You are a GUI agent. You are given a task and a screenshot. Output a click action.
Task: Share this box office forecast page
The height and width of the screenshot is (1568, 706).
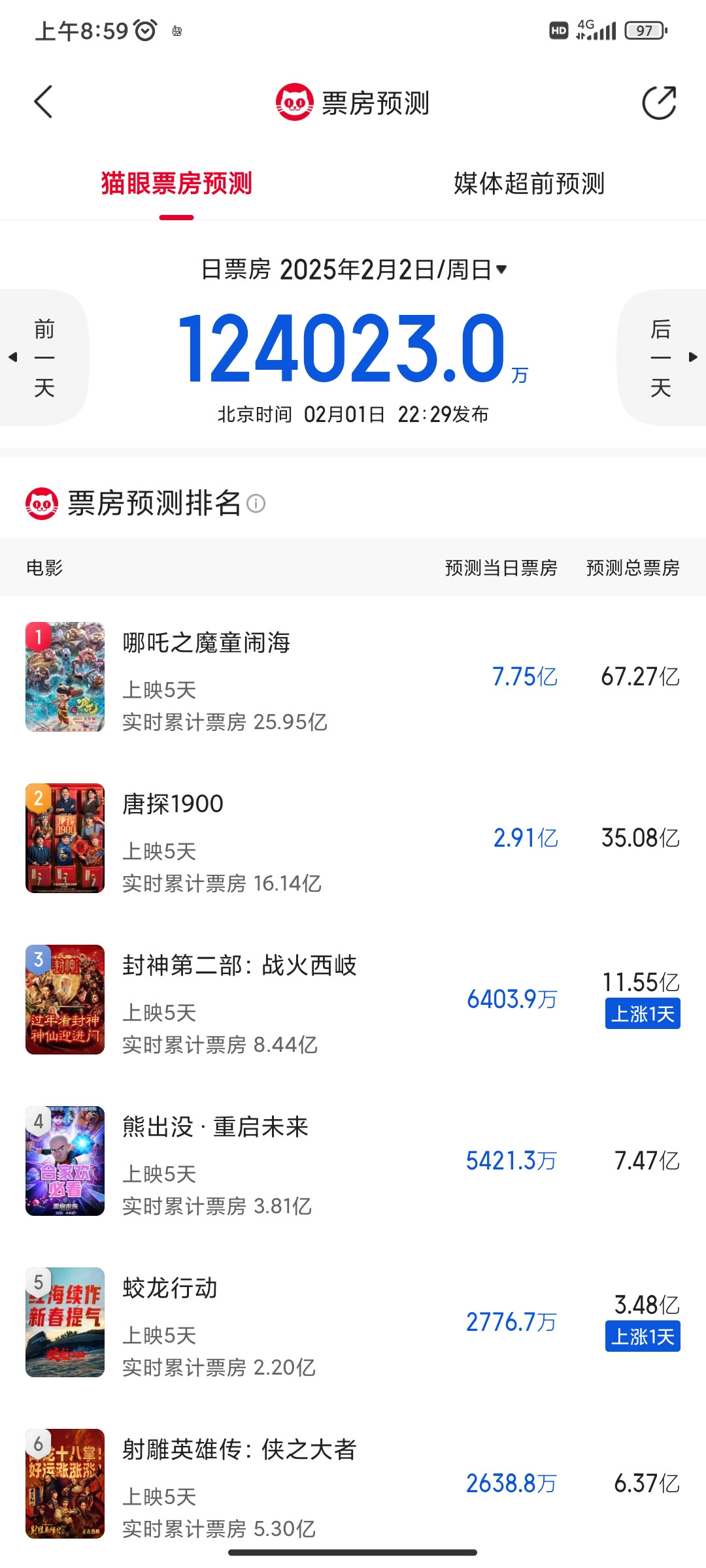(x=659, y=103)
